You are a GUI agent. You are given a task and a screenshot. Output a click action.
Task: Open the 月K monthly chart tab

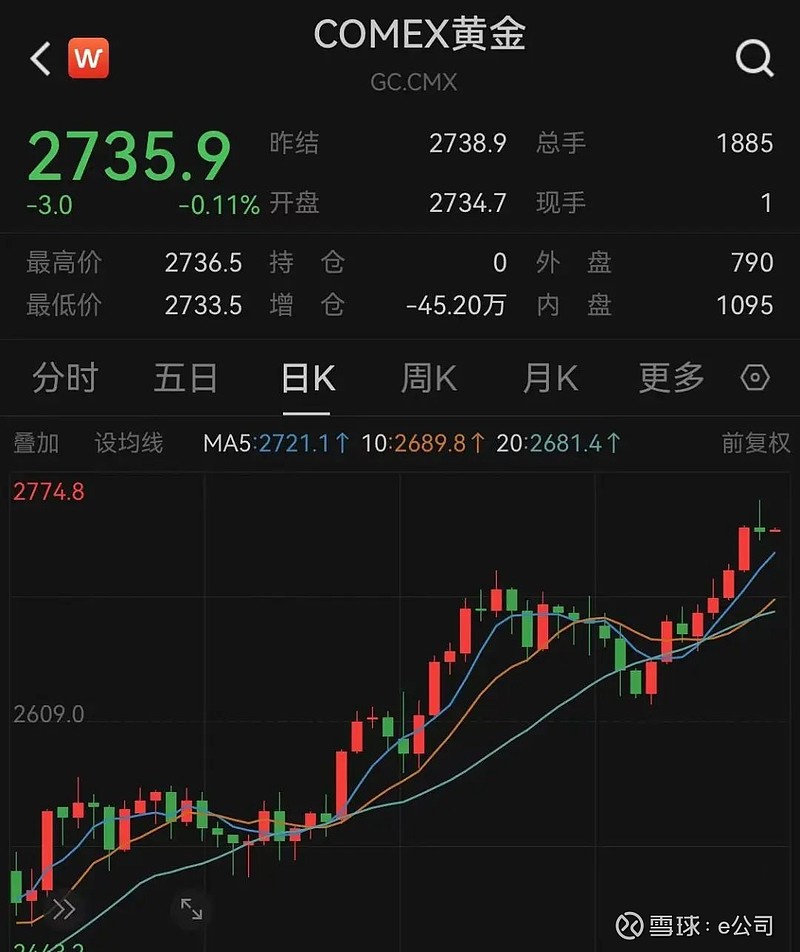coord(549,378)
